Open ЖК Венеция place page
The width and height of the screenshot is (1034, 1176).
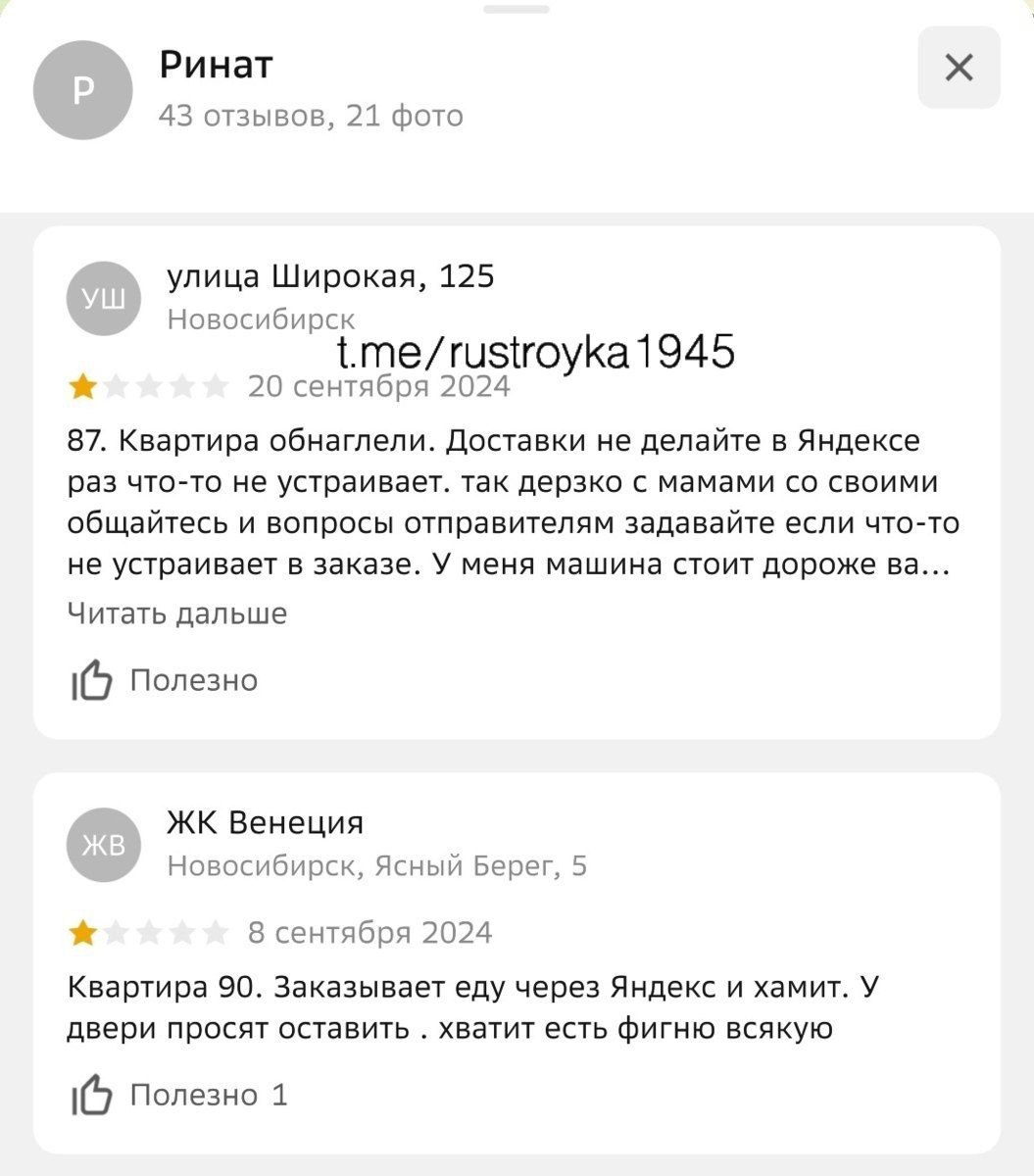pyautogui.click(x=266, y=823)
